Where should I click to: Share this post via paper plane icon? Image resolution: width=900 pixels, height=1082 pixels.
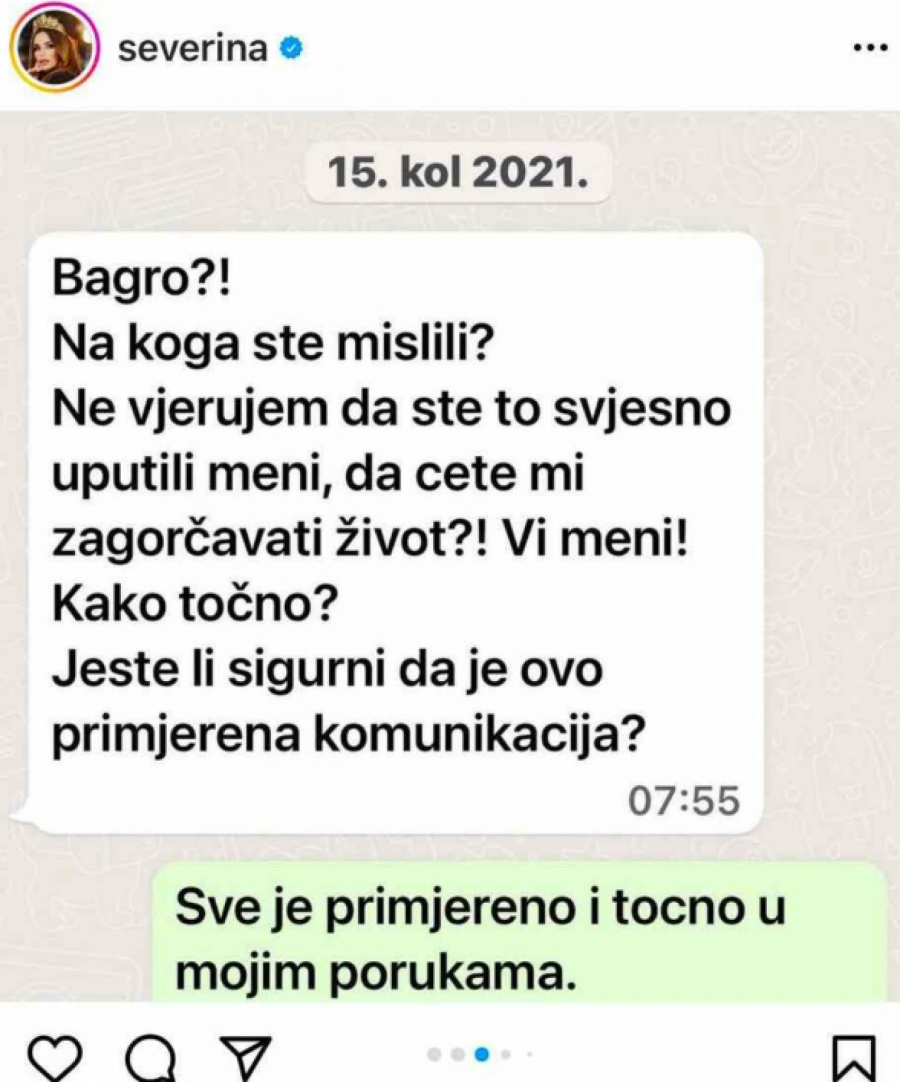point(245,1053)
